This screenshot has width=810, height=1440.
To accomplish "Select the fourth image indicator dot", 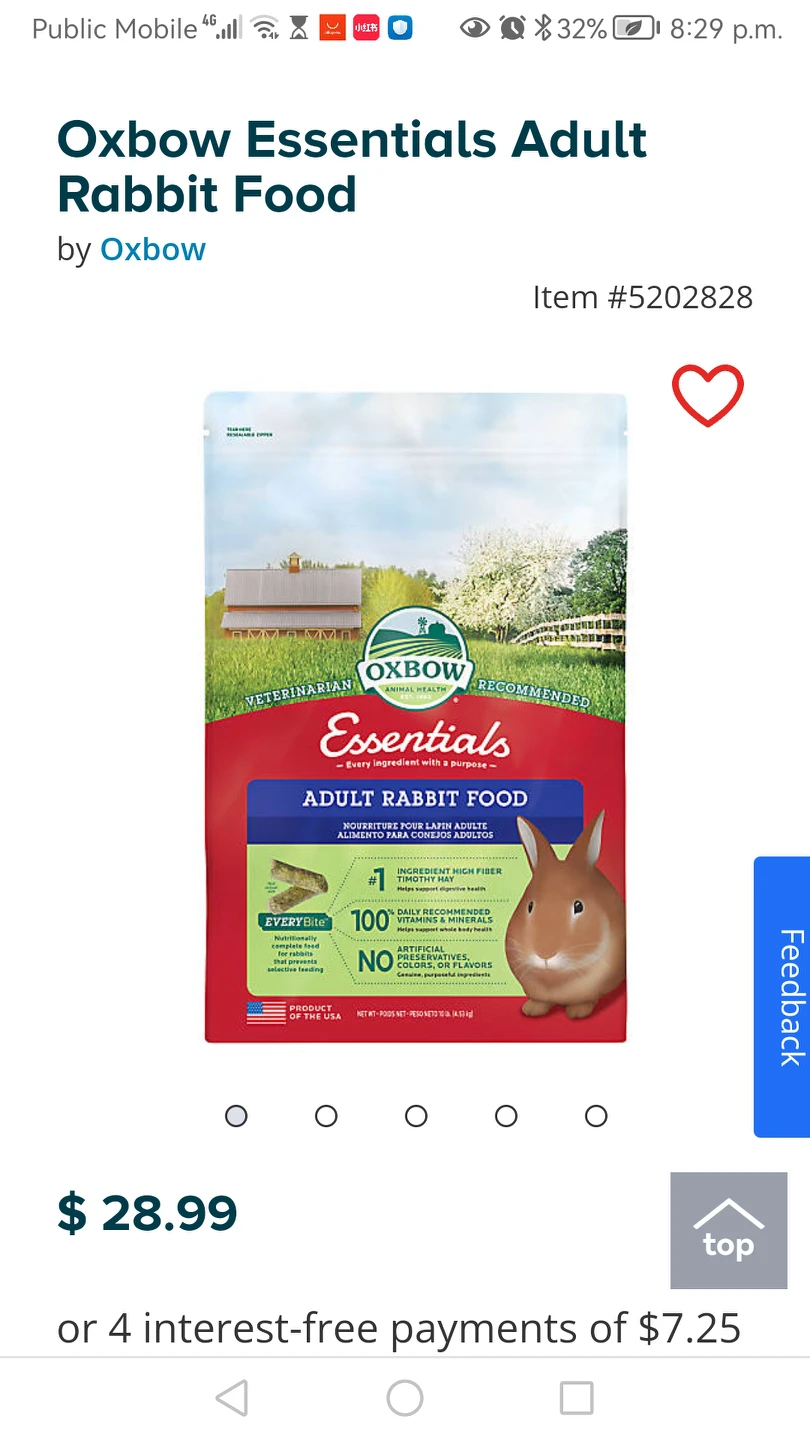I will click(x=506, y=1116).
